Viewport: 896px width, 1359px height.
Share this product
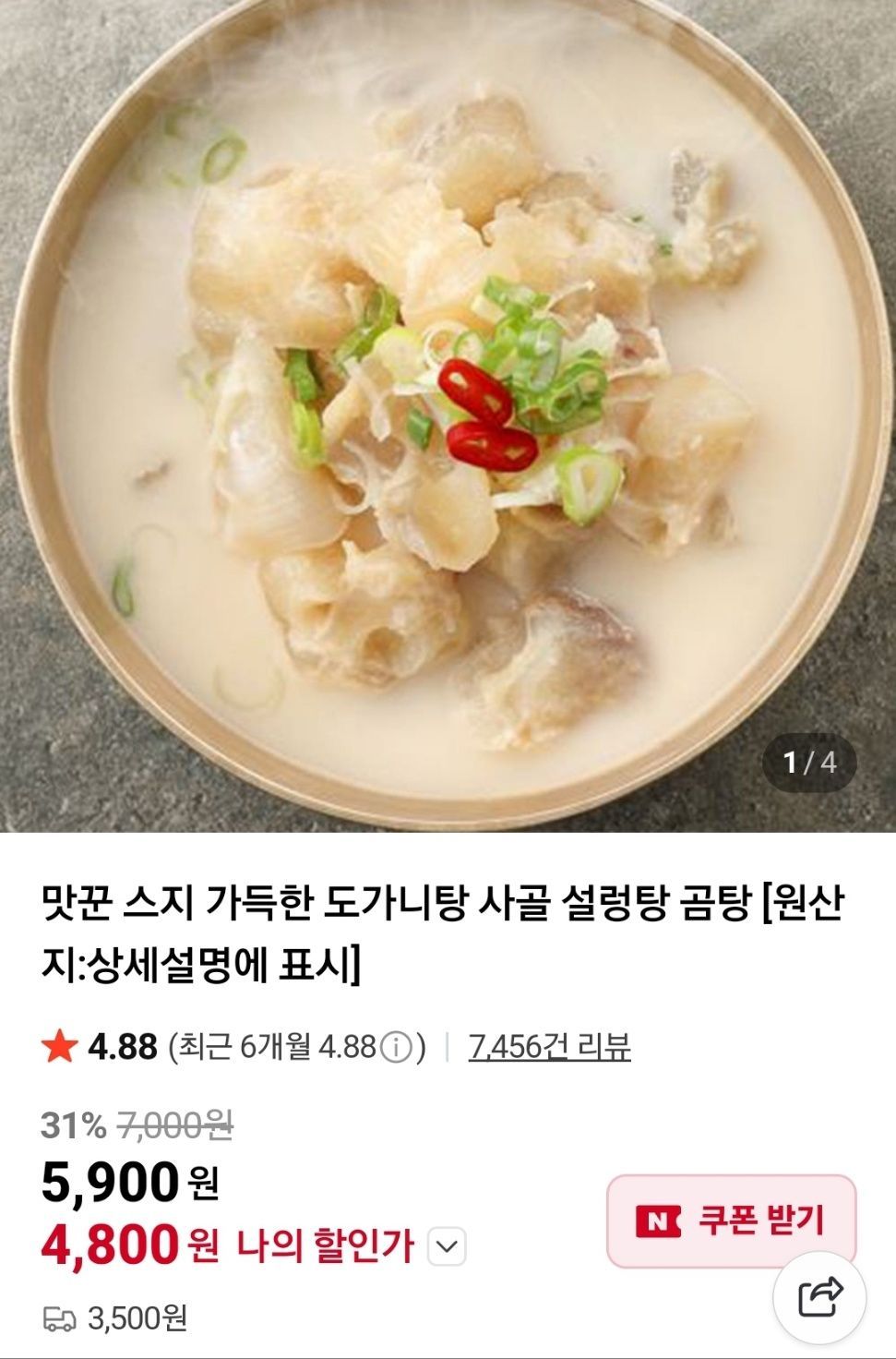pyautogui.click(x=818, y=1299)
